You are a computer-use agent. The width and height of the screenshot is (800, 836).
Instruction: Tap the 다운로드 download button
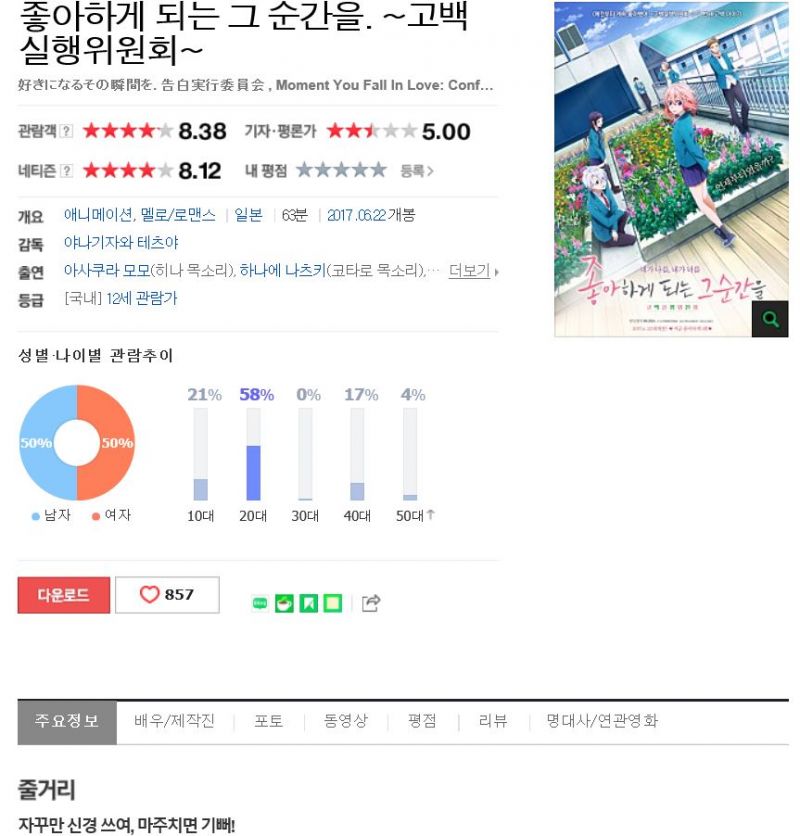pos(63,595)
